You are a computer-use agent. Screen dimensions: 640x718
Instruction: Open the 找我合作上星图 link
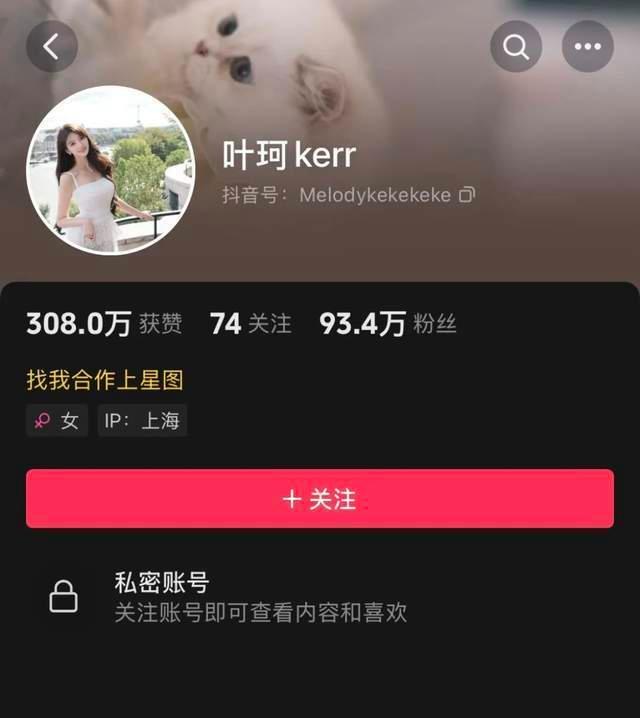(x=104, y=380)
